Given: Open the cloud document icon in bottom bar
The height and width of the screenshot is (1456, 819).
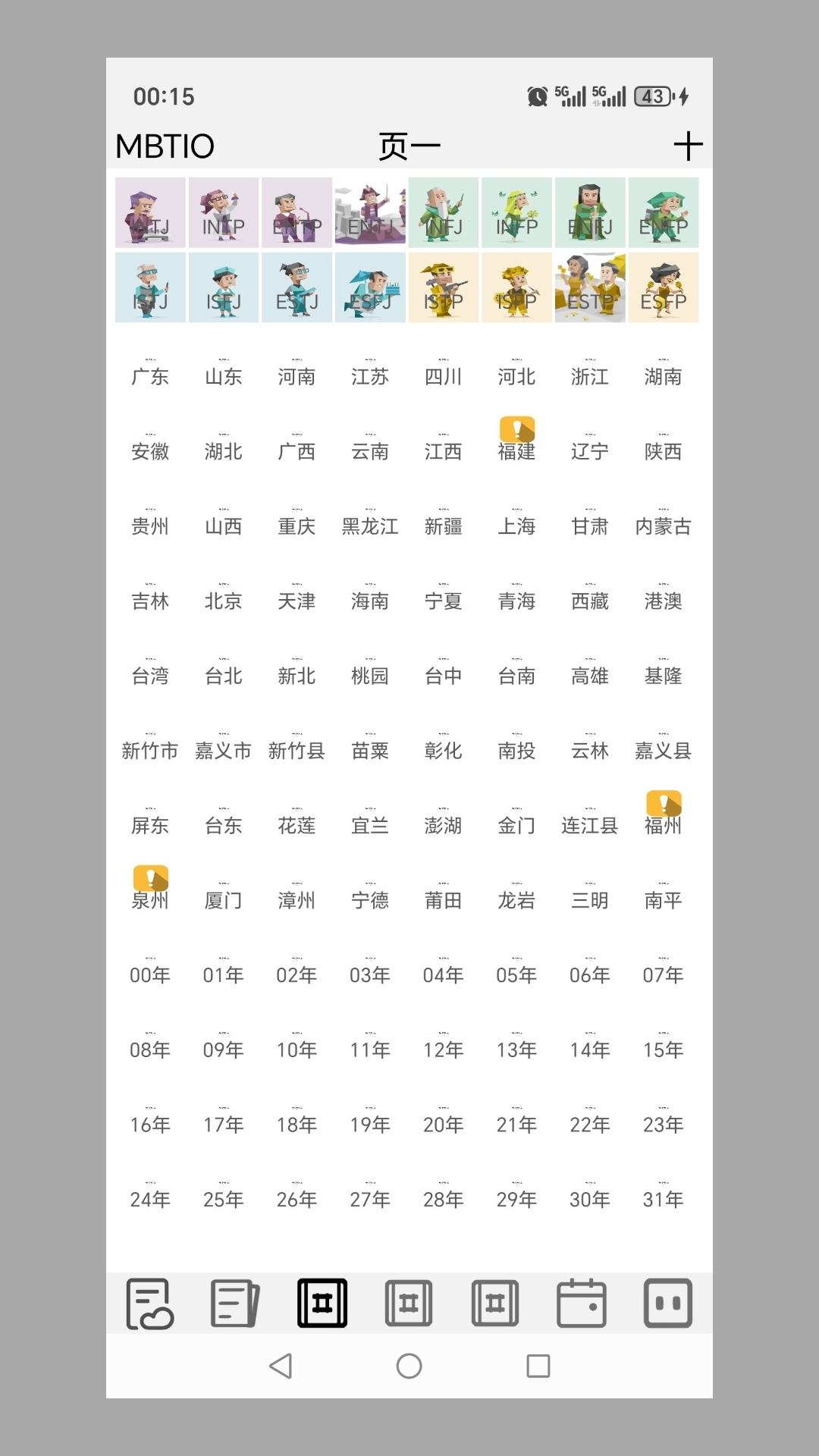Looking at the screenshot, I should tap(151, 1302).
